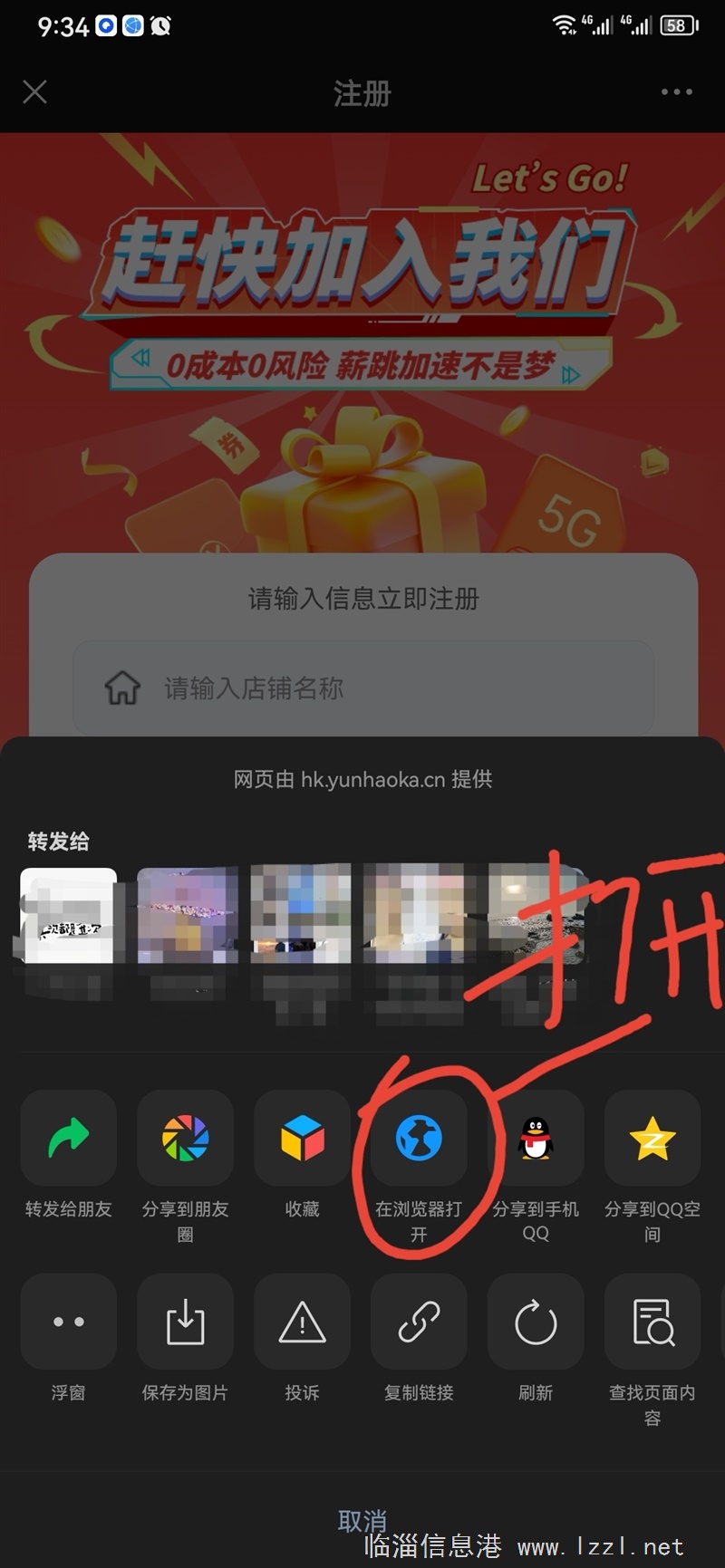Screen dimensions: 725x1568
Task: Open the three-dot overflow menu
Action: [676, 91]
